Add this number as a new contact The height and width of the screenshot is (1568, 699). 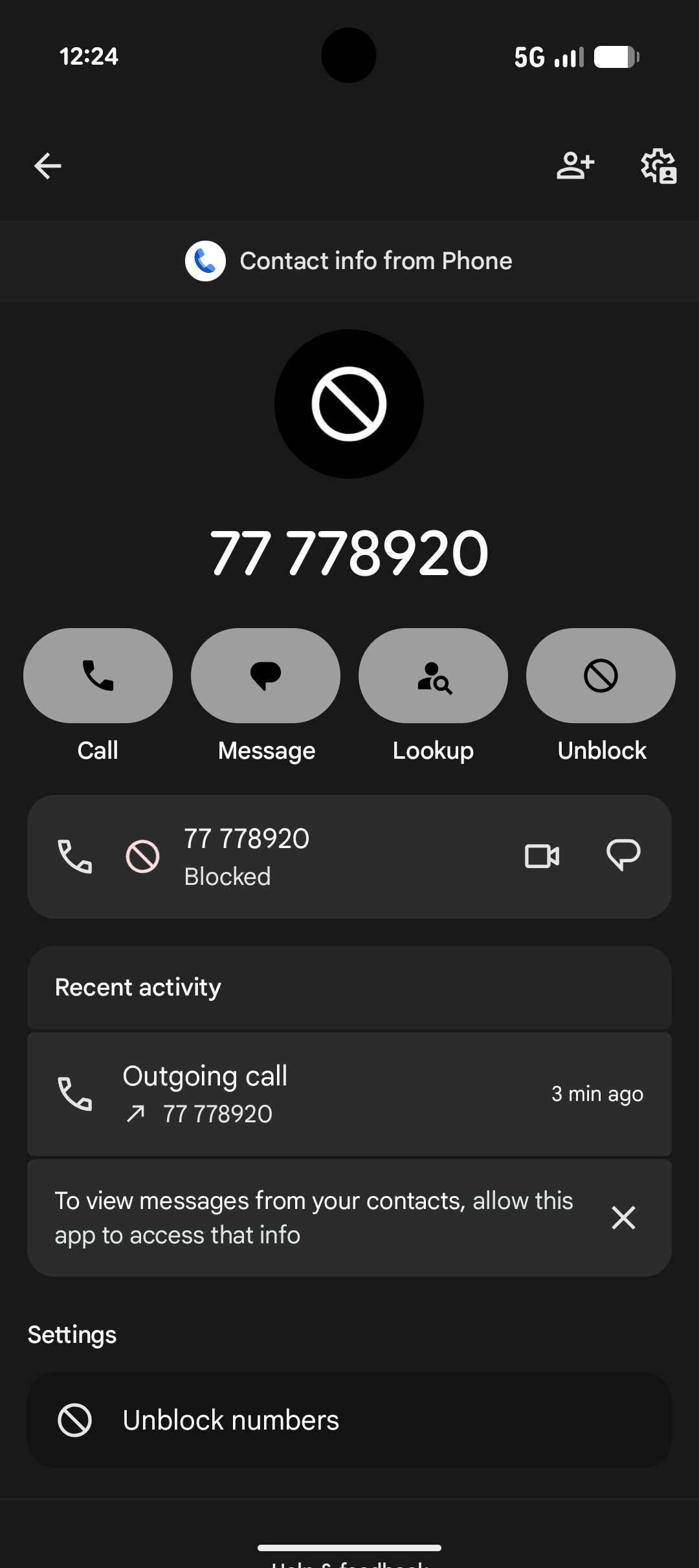[575, 166]
